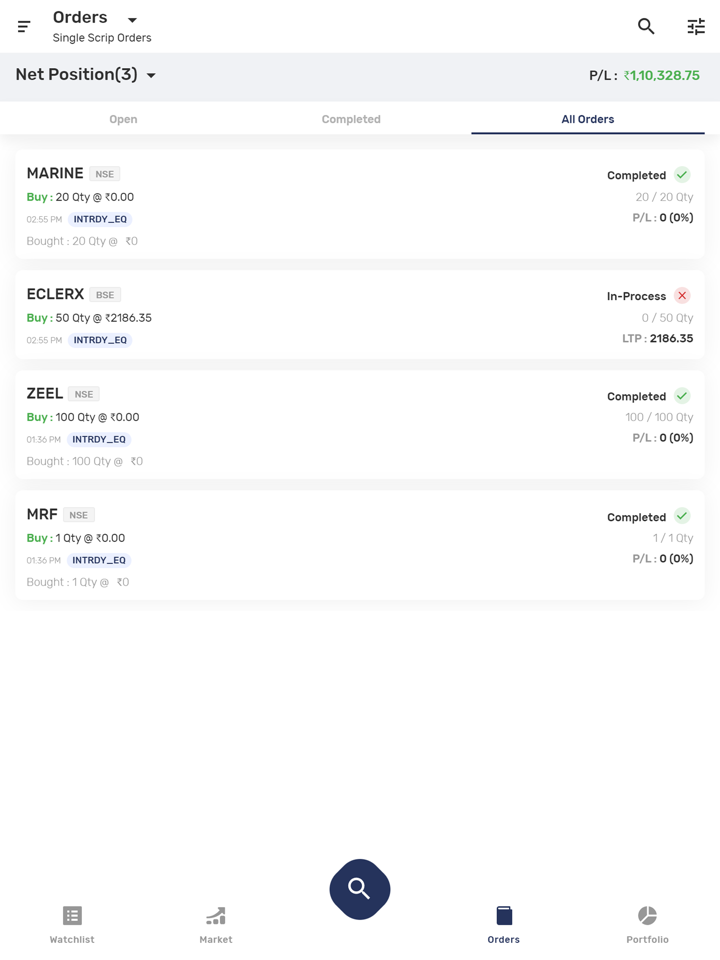Tap the search icon in the top bar
The height and width of the screenshot is (960, 720).
646,27
